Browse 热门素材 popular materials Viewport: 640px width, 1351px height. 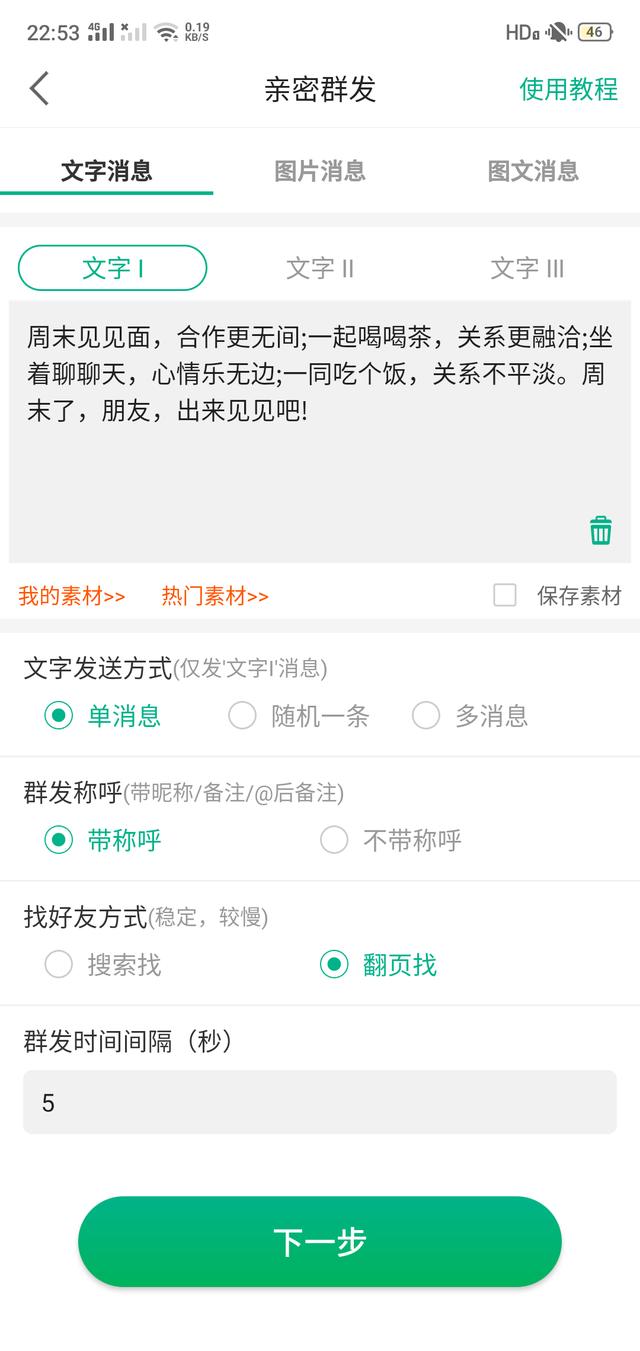pos(215,597)
